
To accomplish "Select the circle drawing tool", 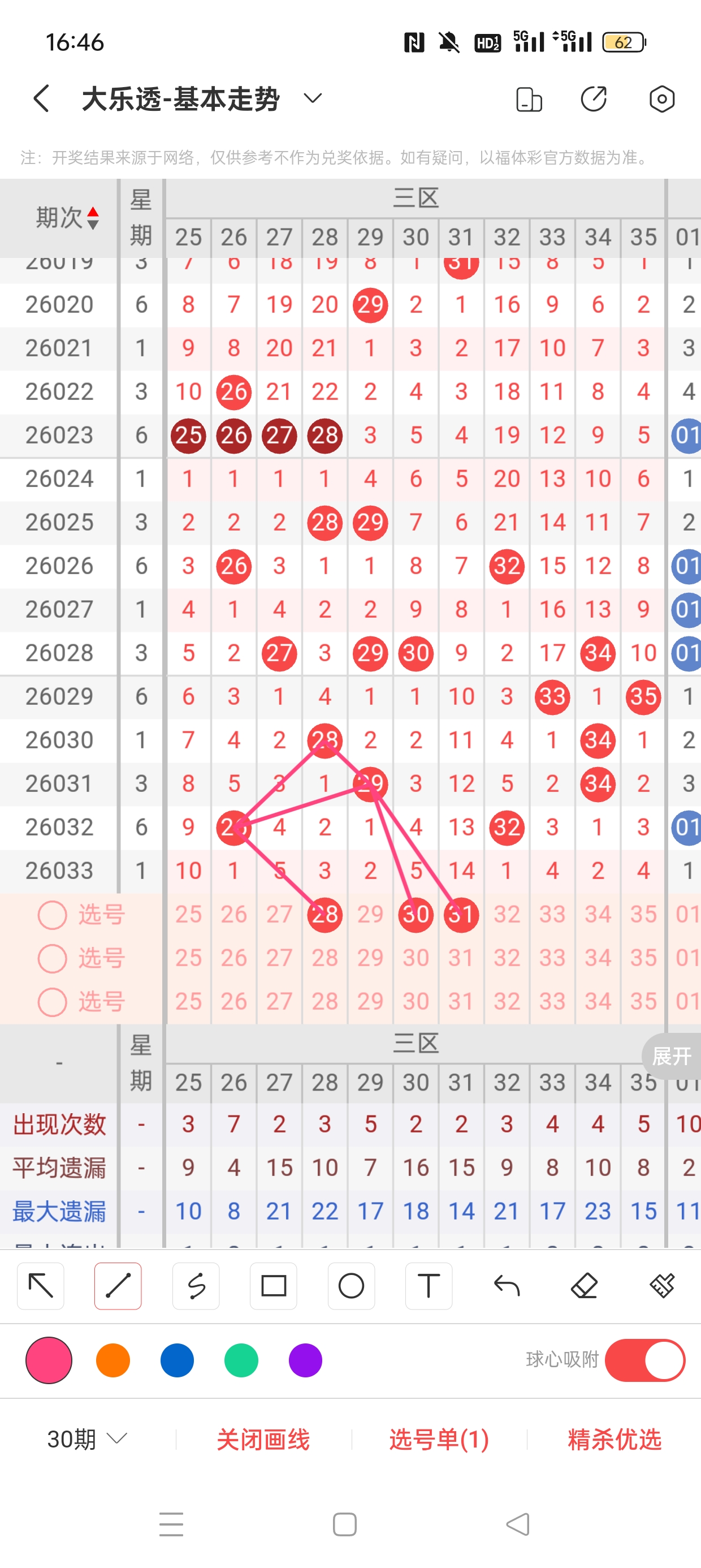I will pos(351,1286).
